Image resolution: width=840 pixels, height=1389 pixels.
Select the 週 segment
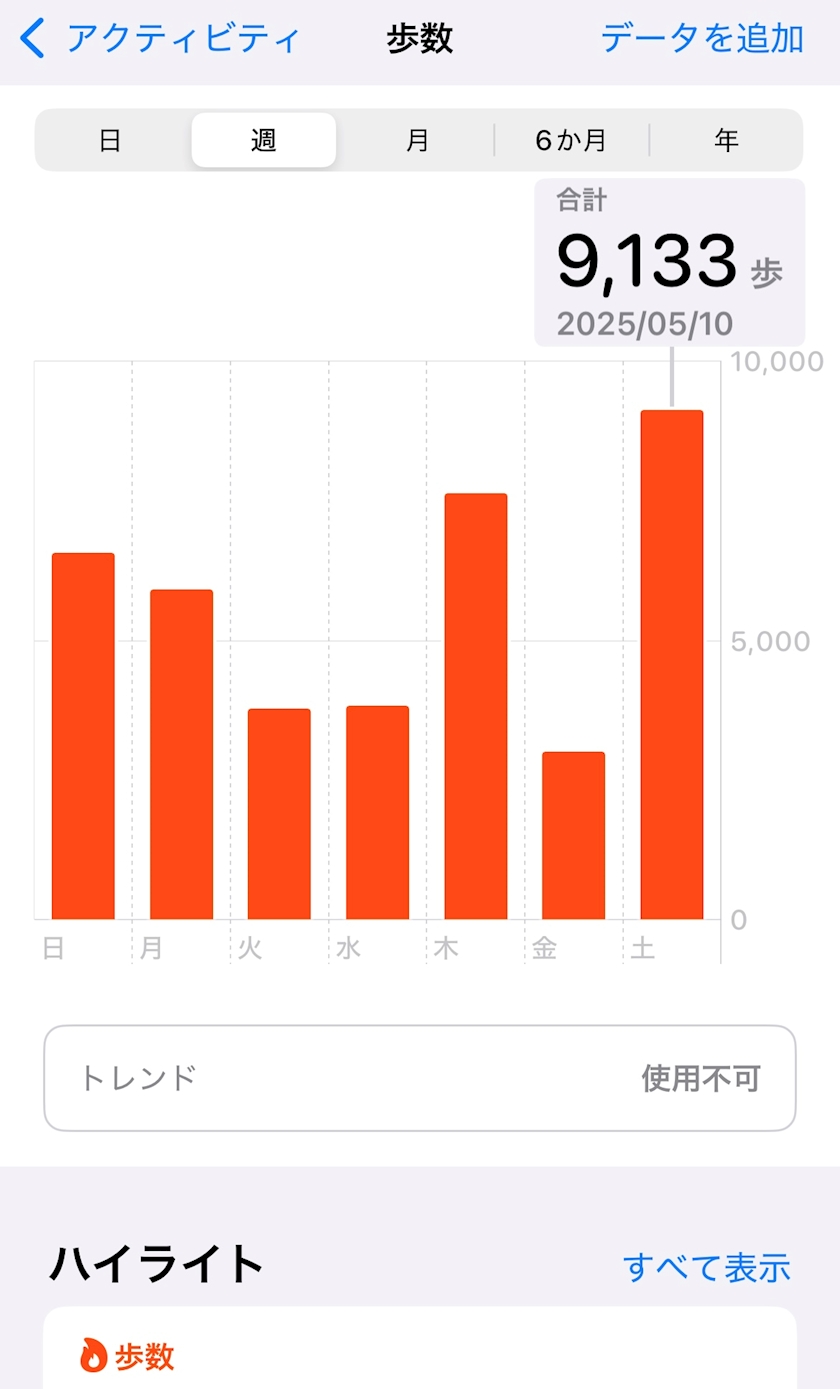[264, 140]
